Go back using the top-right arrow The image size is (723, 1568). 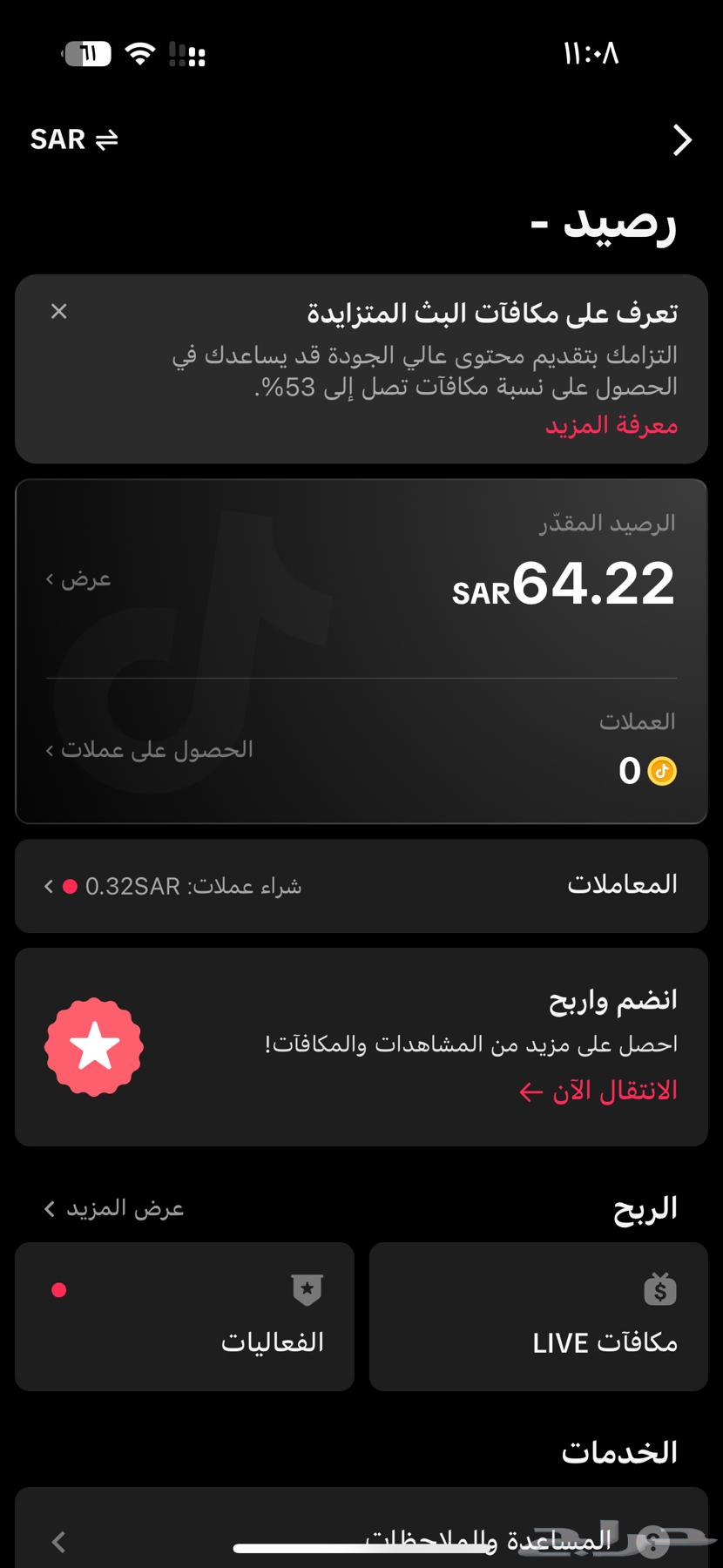click(x=684, y=139)
